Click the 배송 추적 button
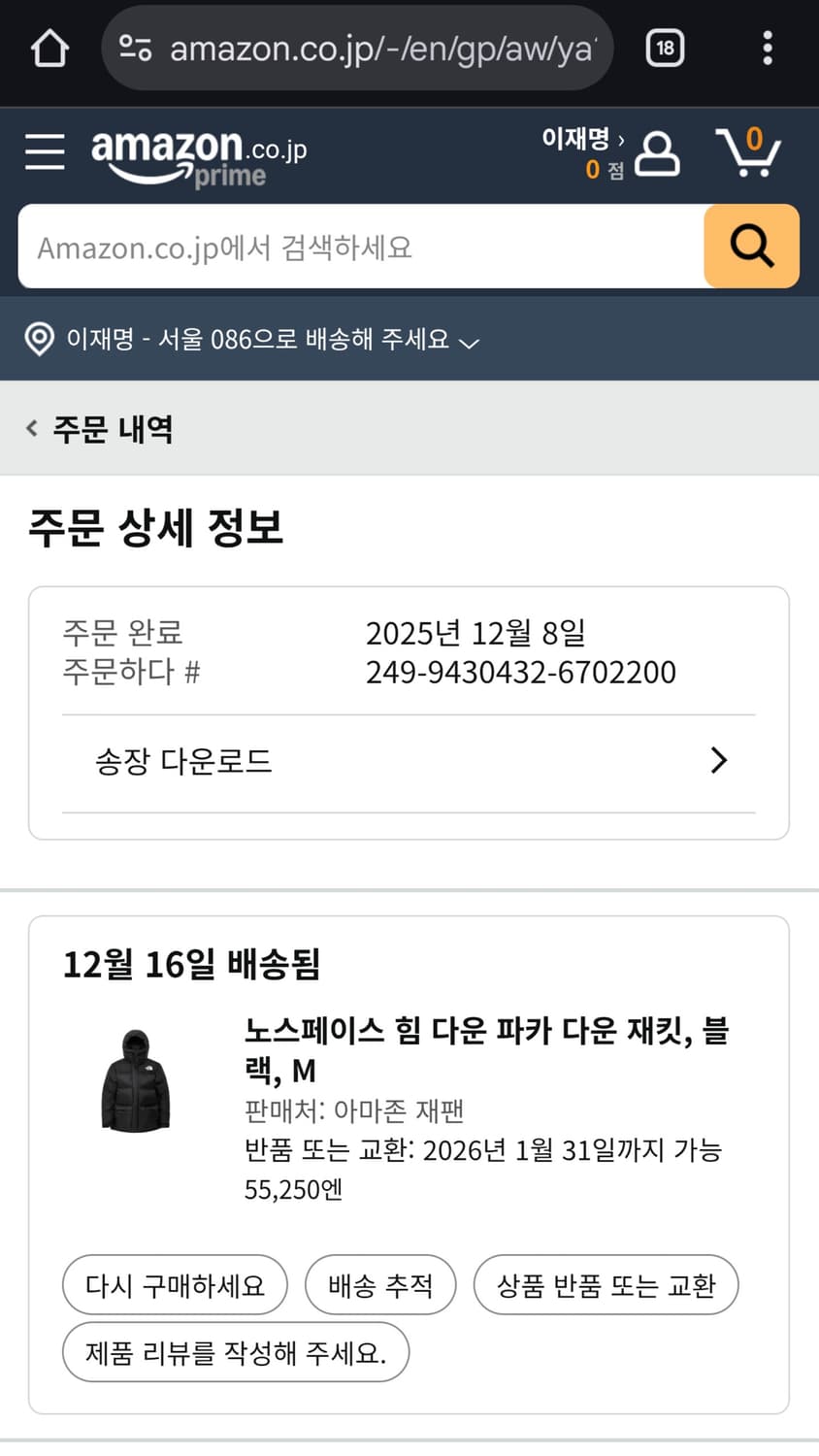This screenshot has height=1456, width=819. pos(380,1284)
